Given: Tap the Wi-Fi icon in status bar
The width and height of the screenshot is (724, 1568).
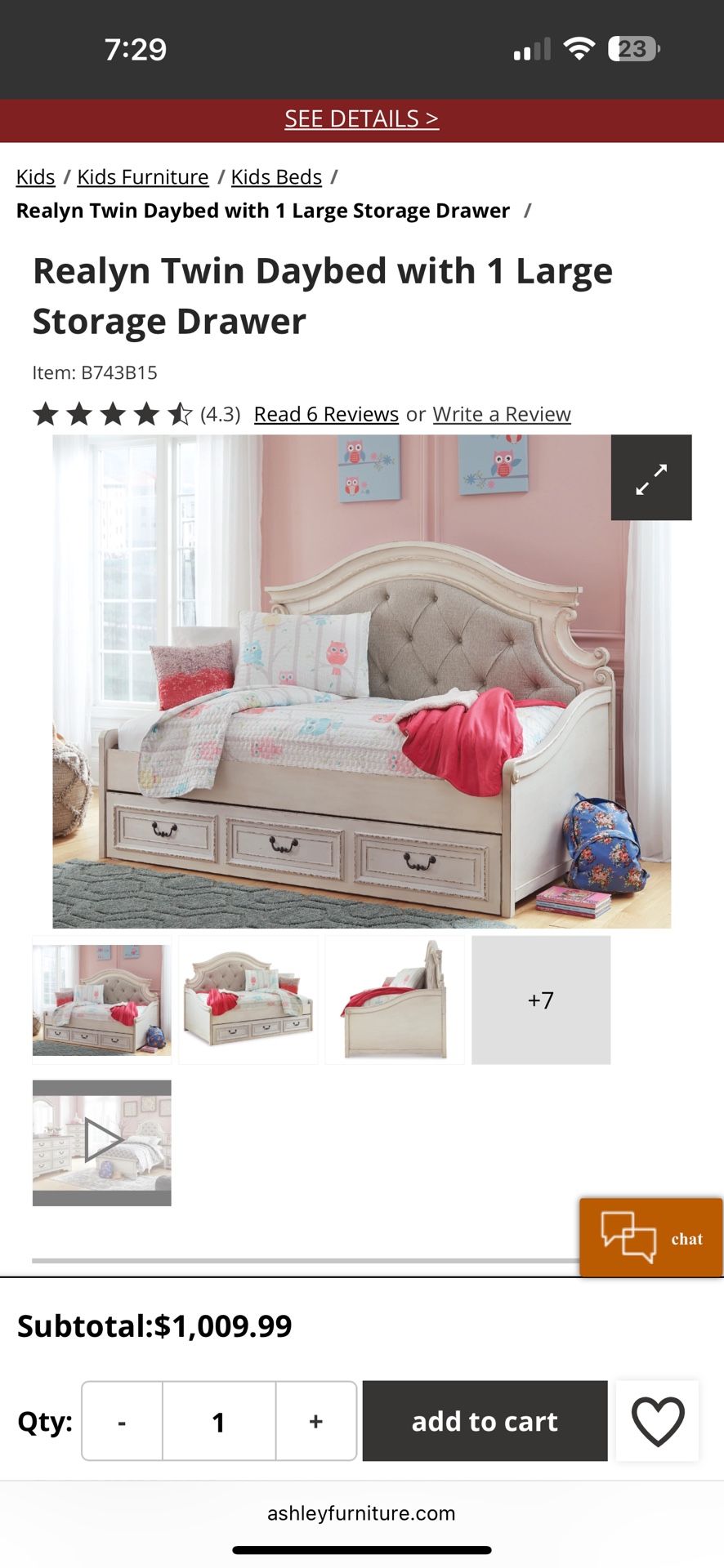Looking at the screenshot, I should 579,49.
